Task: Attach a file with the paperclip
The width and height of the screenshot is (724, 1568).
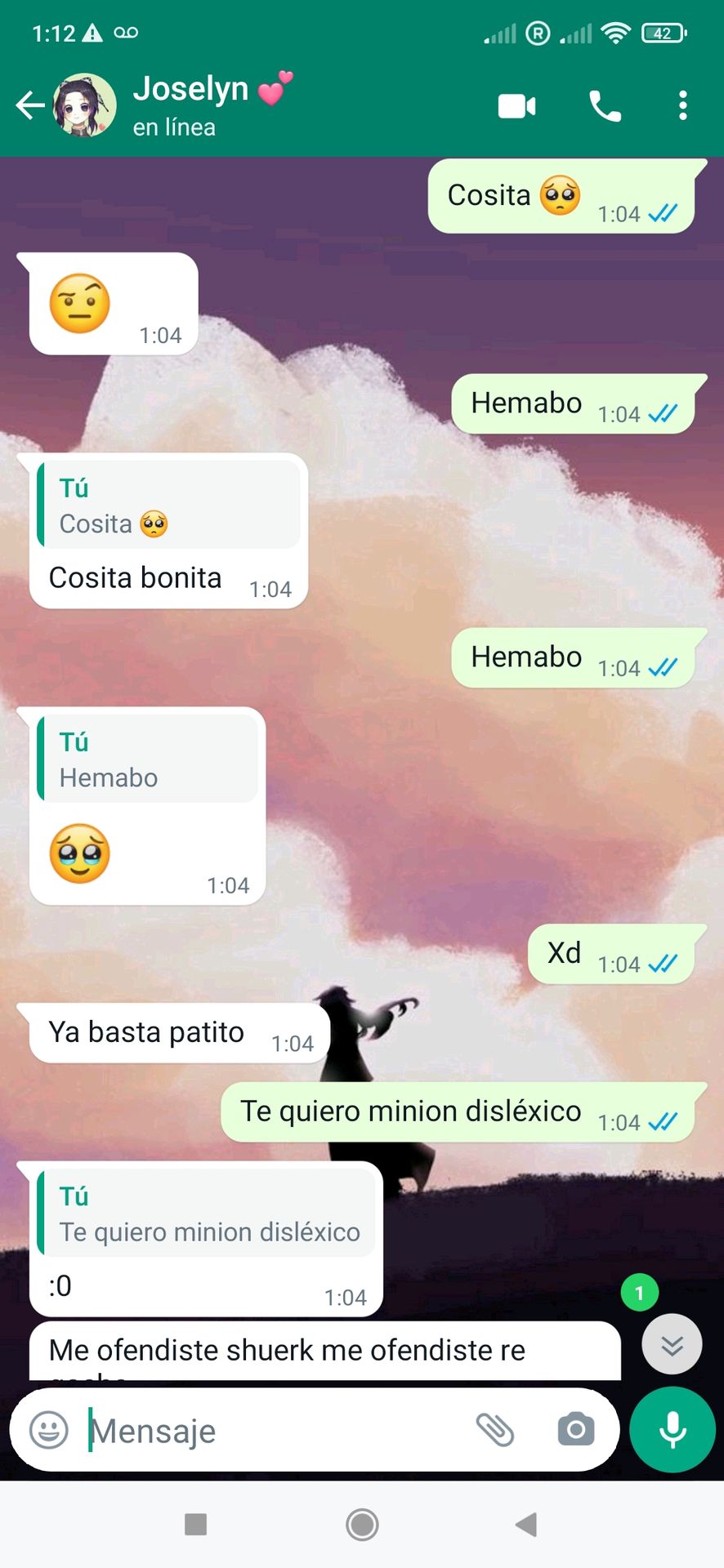Action: [x=495, y=1430]
